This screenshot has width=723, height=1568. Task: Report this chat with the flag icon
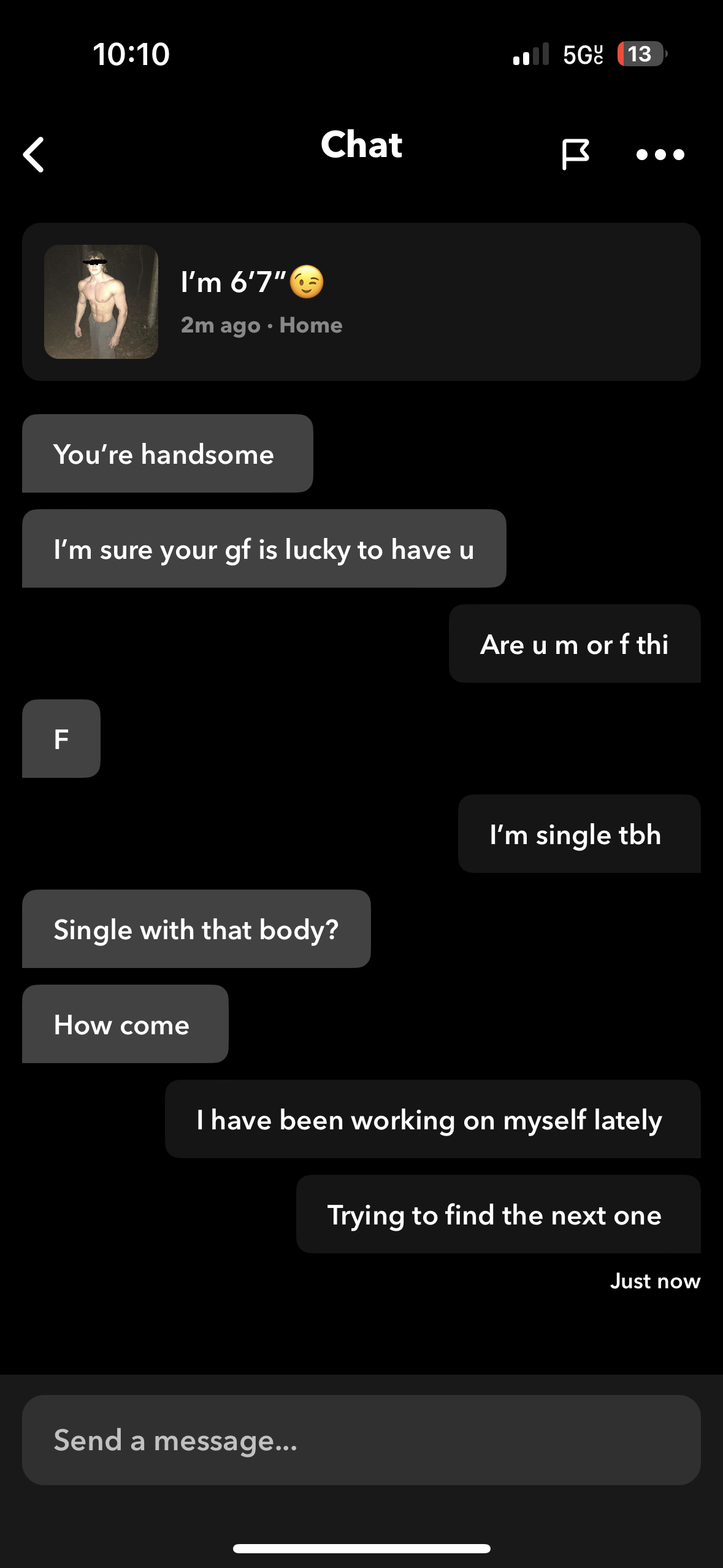pos(575,154)
